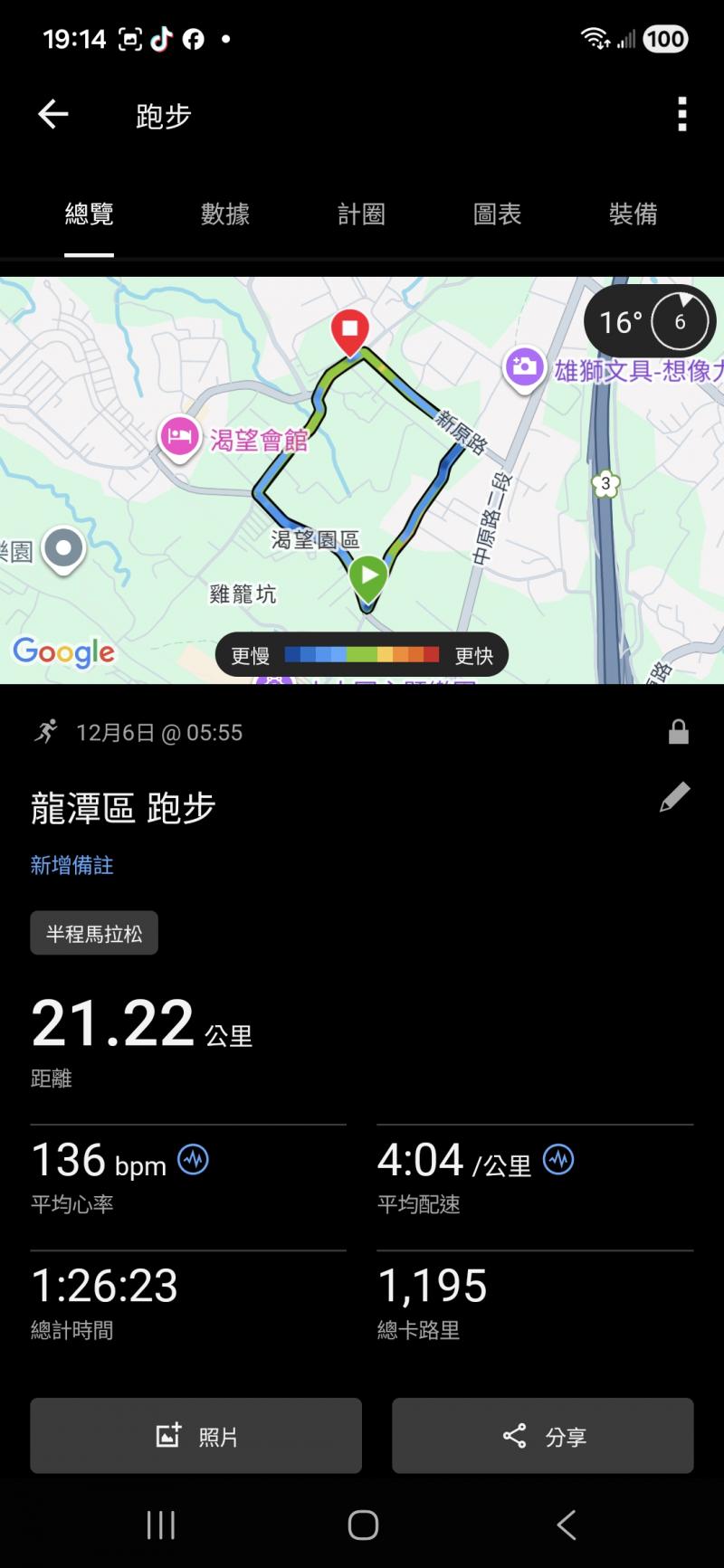Screen dimensions: 724x1568
Task: Tap the system home button
Action: (363, 1525)
